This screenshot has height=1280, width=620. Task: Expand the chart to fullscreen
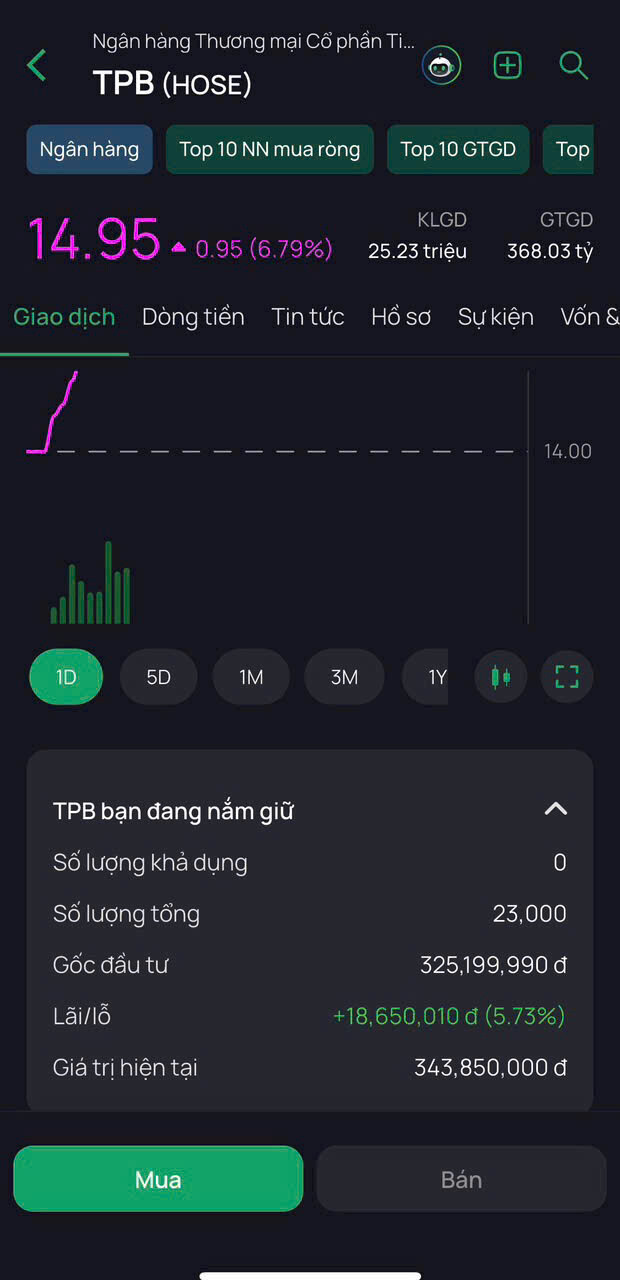click(x=567, y=677)
